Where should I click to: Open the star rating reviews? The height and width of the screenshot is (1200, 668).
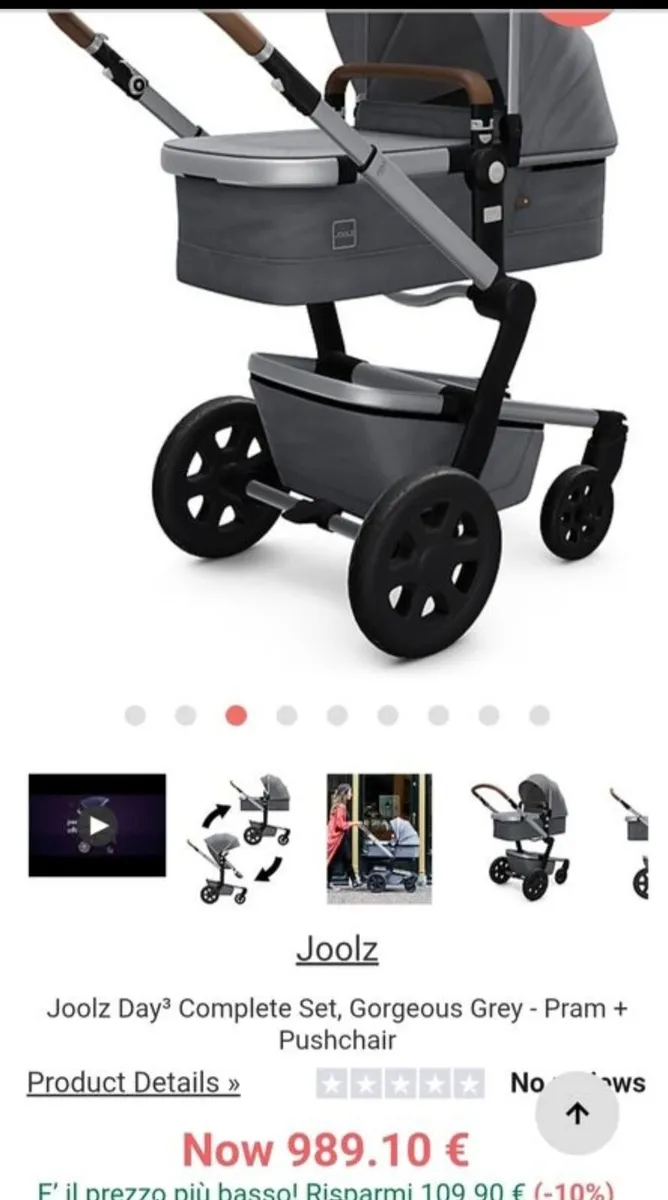click(400, 1083)
